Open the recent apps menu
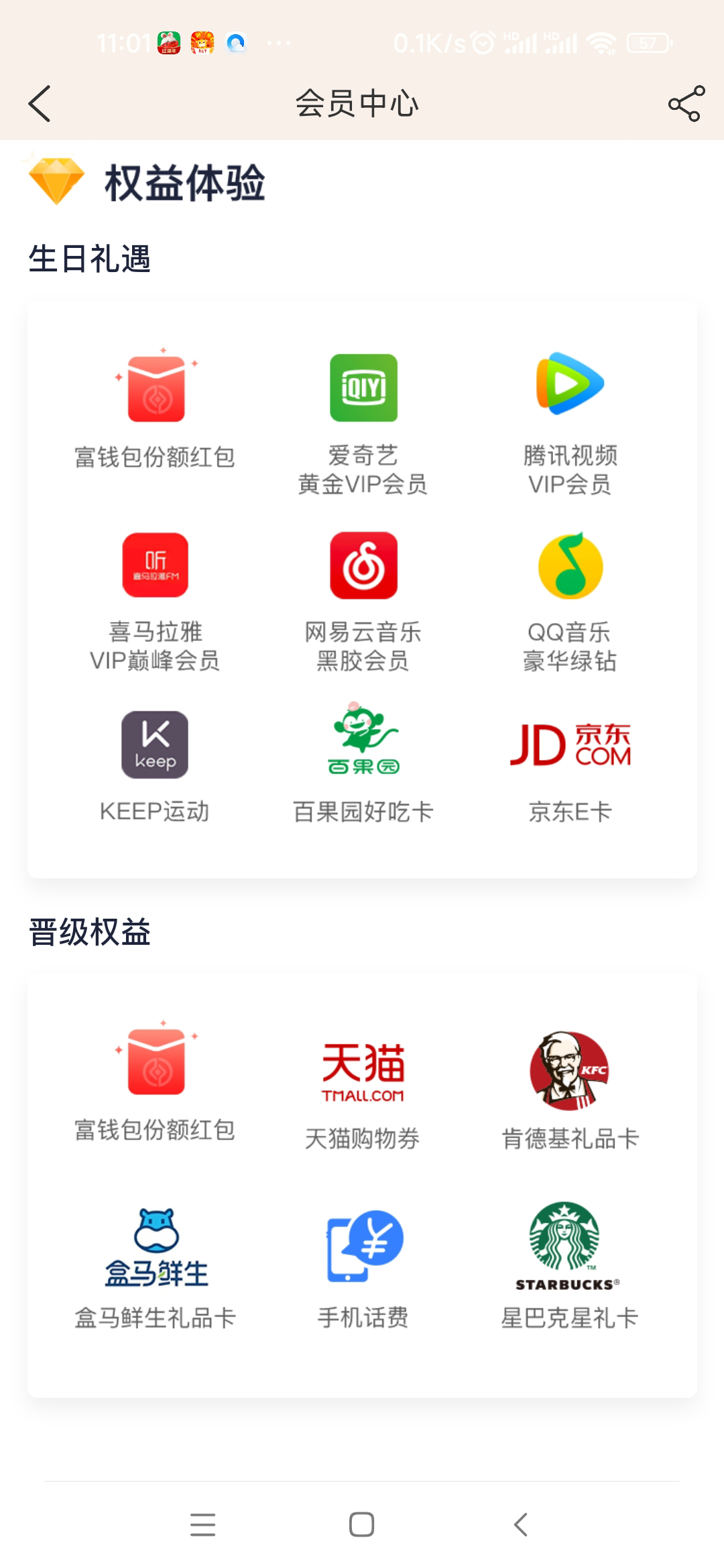This screenshot has height=1568, width=724. (x=202, y=1524)
